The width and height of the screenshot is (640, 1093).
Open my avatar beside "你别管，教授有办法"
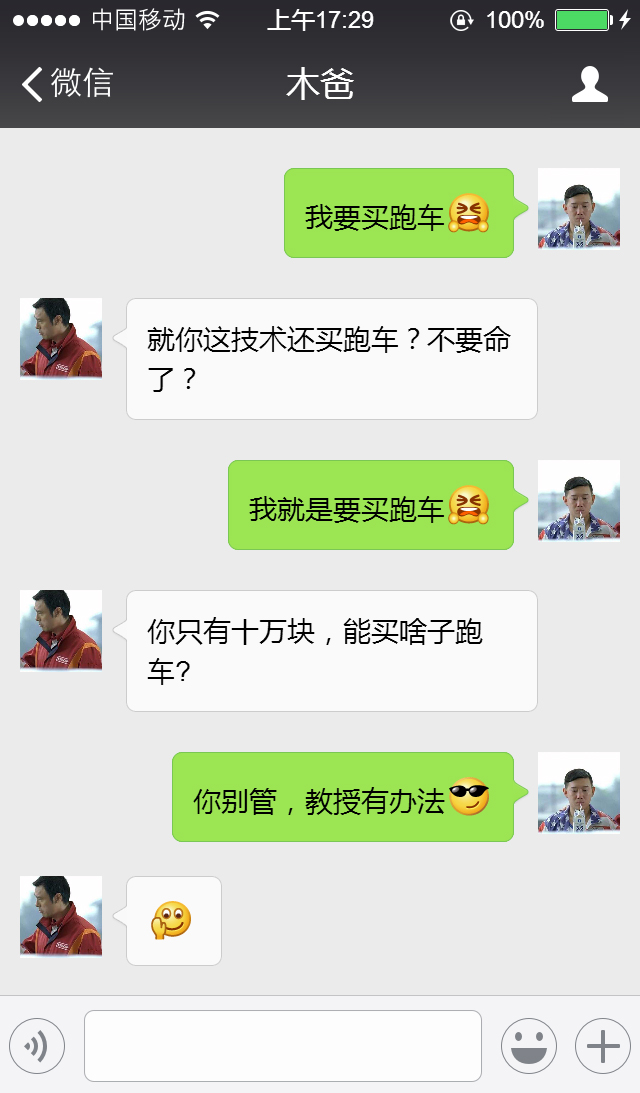(x=579, y=793)
